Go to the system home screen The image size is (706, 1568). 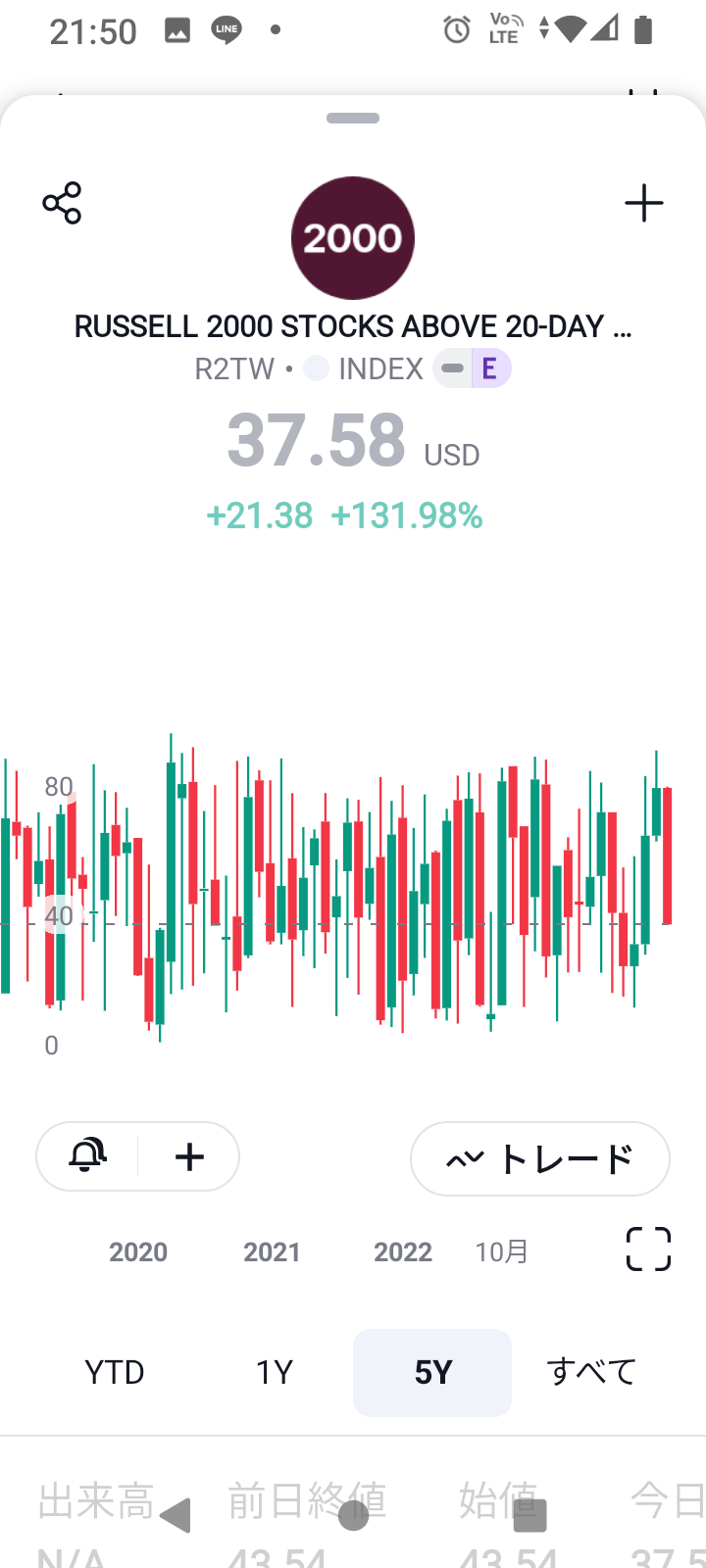(x=353, y=1516)
